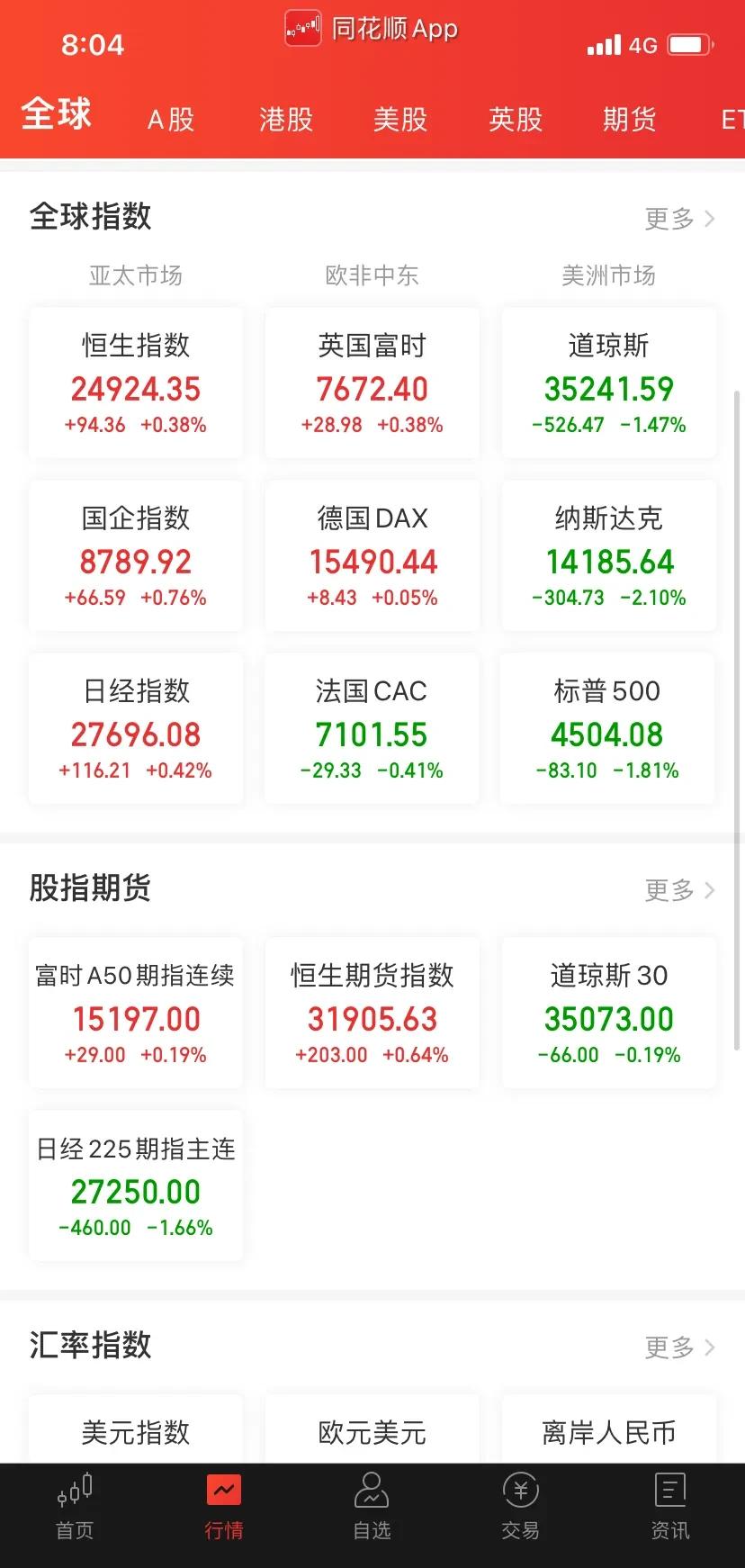Switch to the 交易 tab
The width and height of the screenshot is (745, 1568).
520,1507
